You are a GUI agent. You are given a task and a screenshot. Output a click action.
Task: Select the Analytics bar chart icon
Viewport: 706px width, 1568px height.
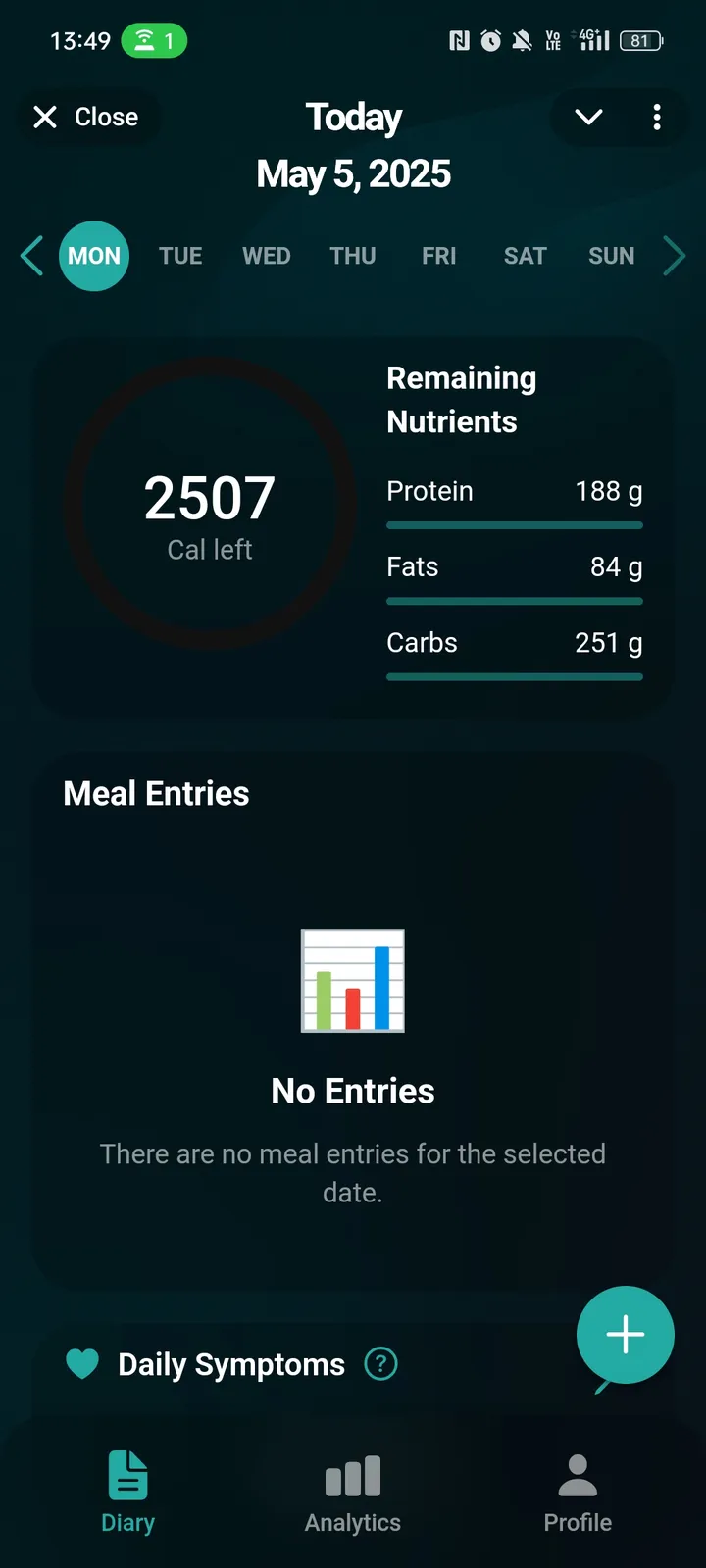[352, 1475]
